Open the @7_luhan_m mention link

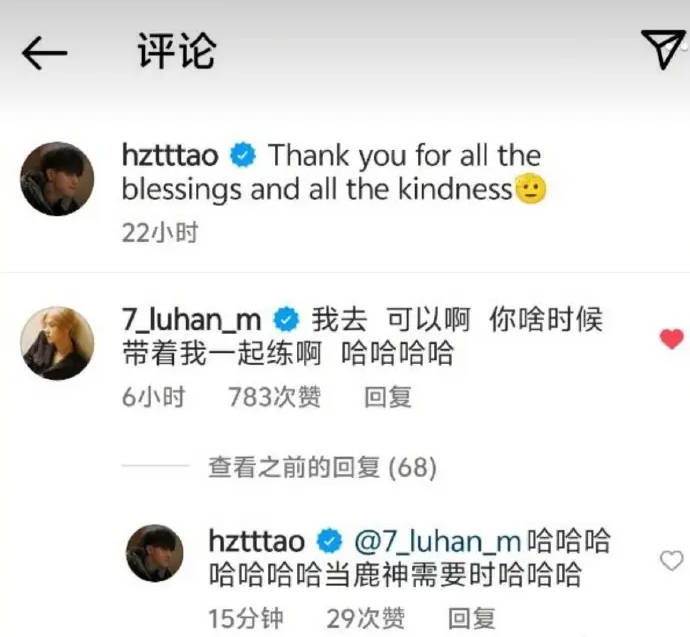click(x=437, y=542)
